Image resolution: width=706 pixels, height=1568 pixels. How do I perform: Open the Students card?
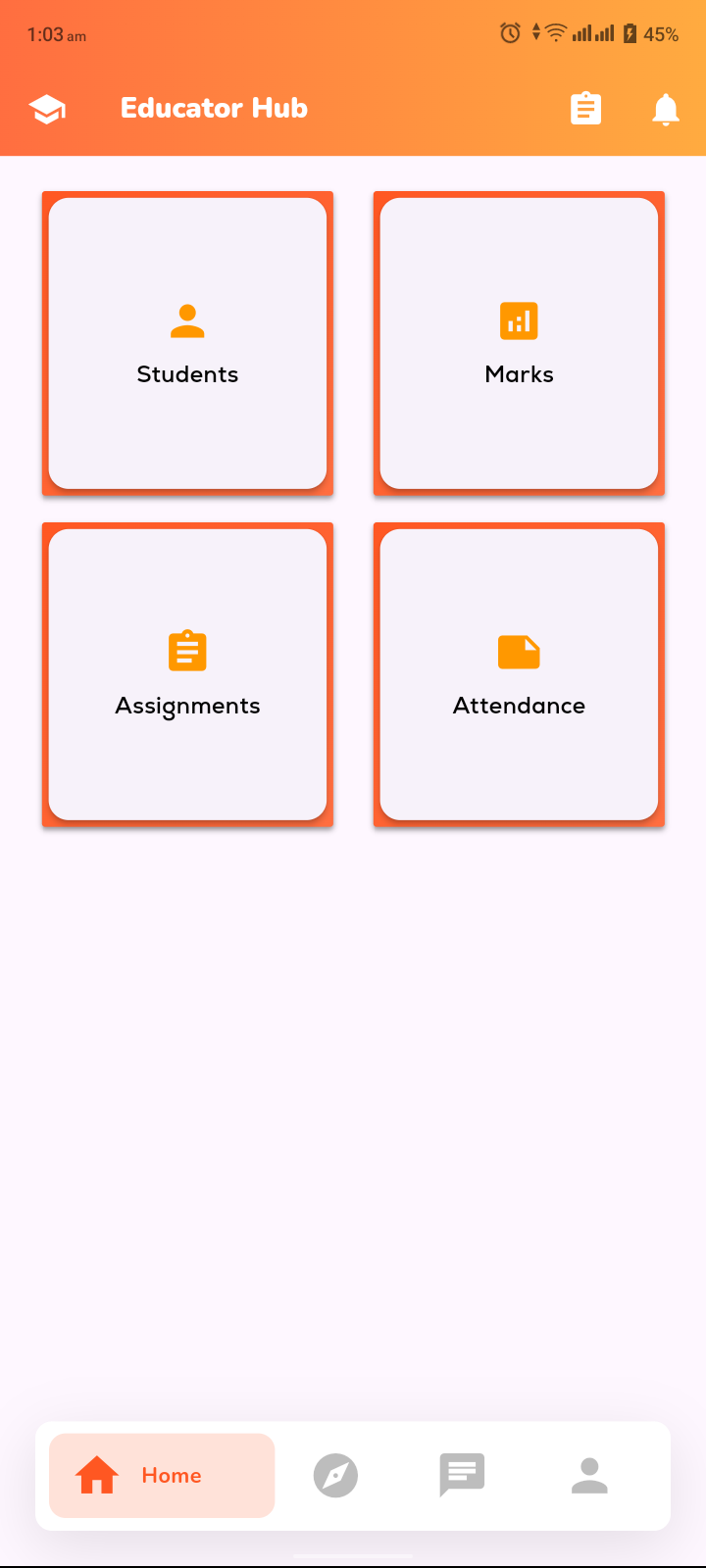coord(187,343)
